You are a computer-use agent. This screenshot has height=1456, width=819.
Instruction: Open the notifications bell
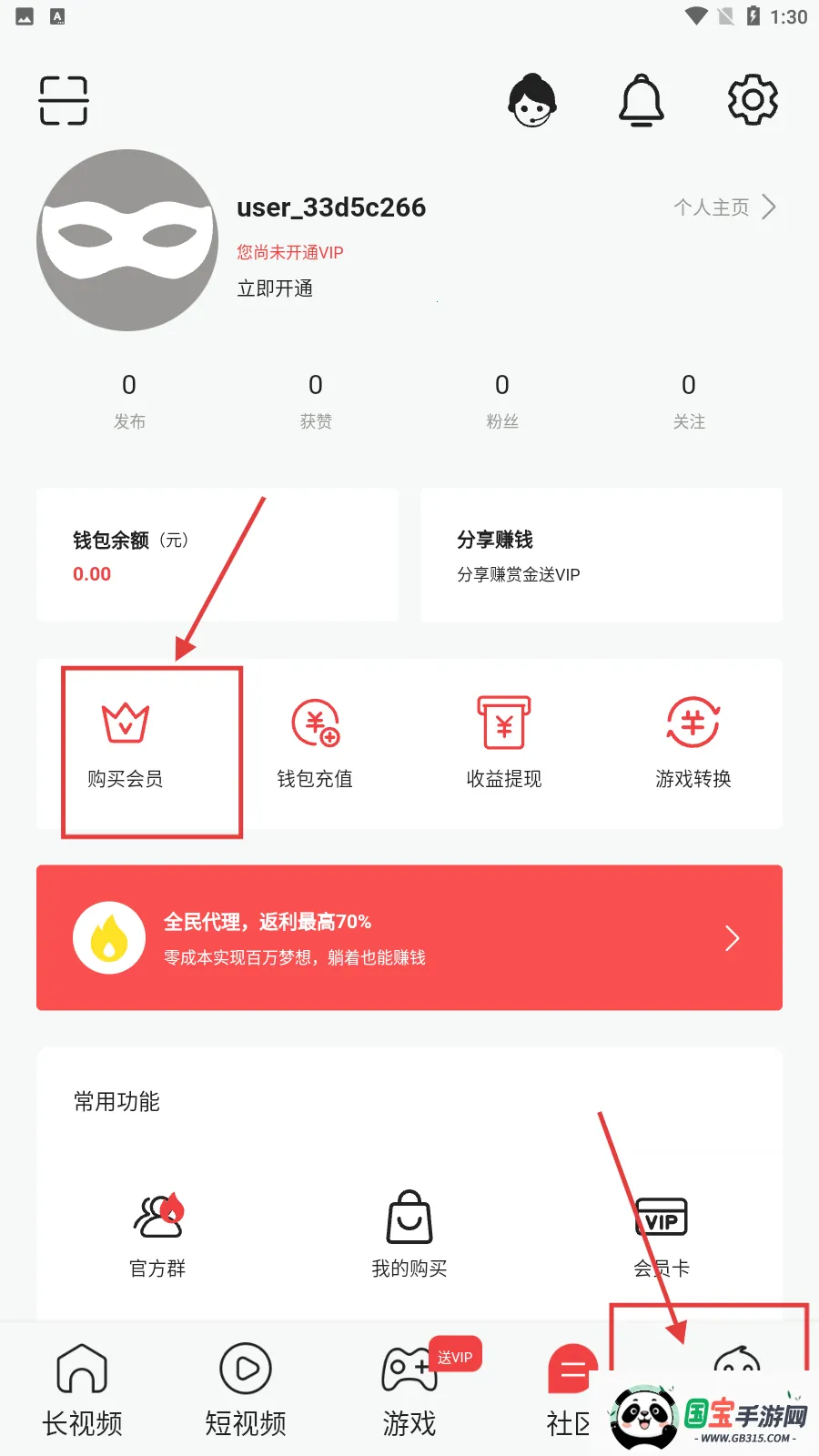(642, 100)
